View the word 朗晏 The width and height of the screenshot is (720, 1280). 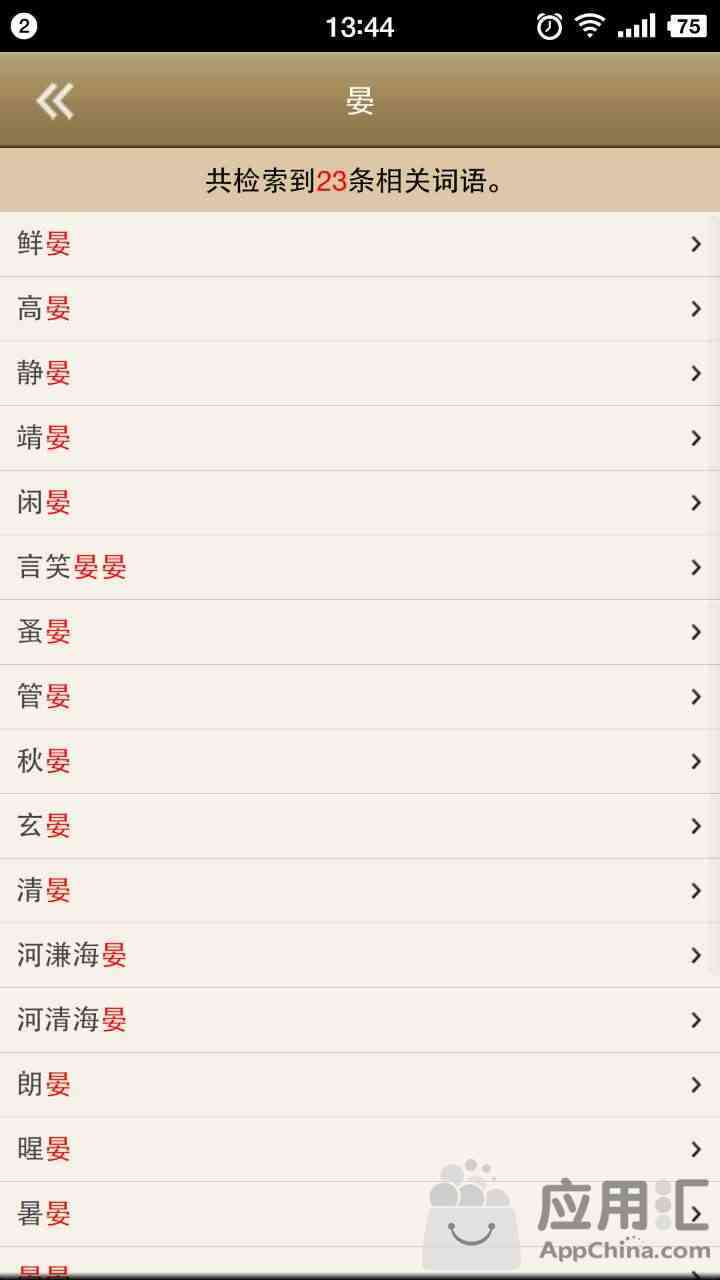[x=360, y=1085]
